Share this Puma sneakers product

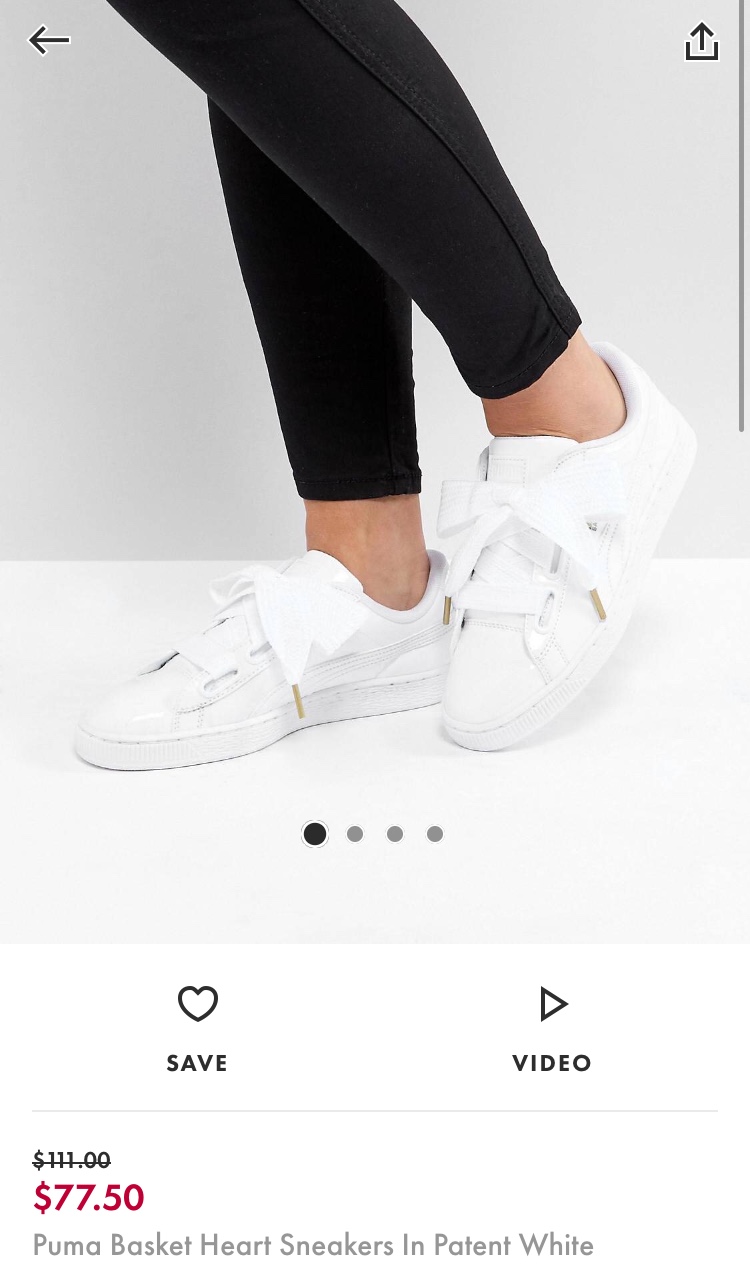point(701,42)
